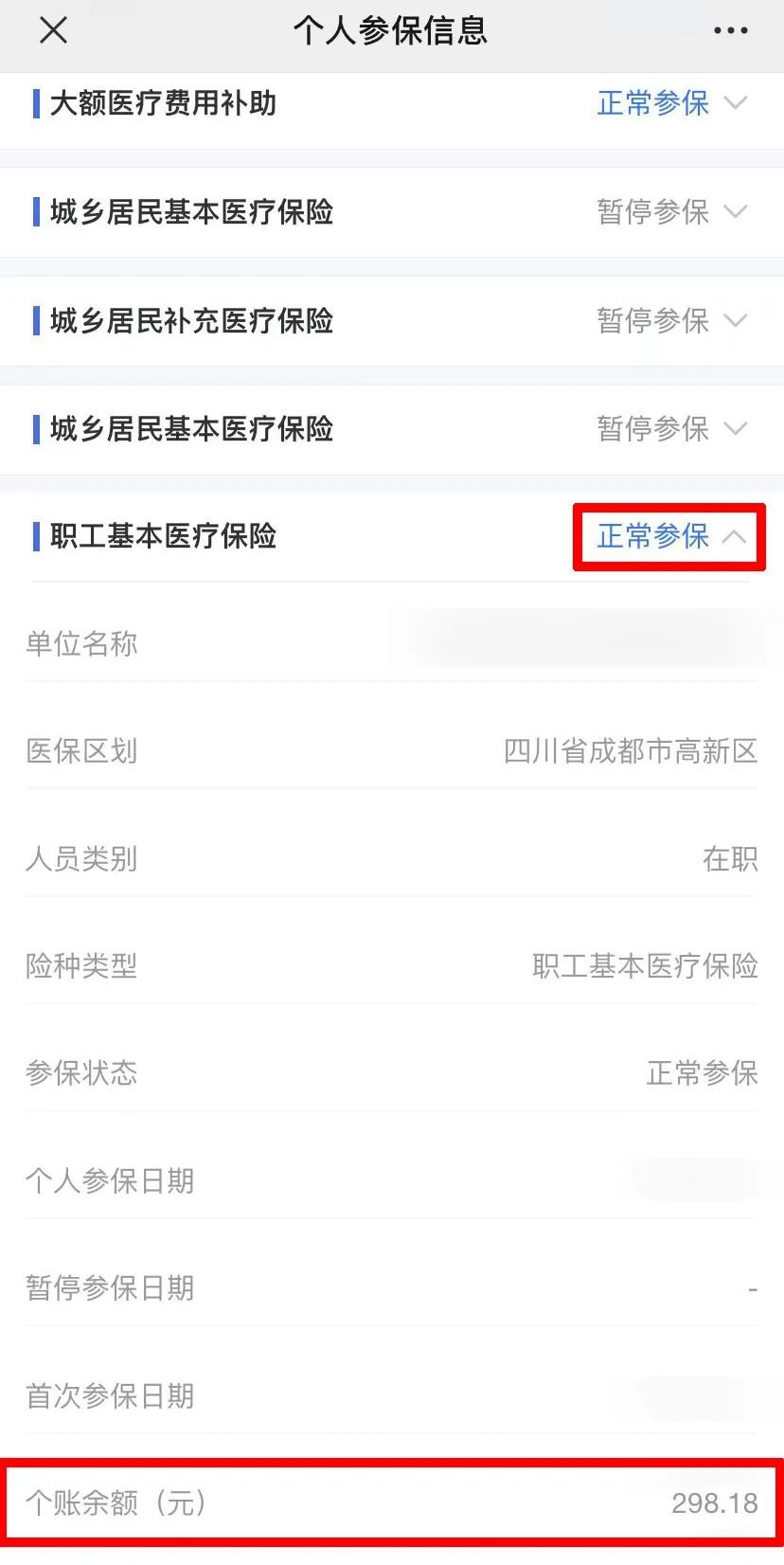Image resolution: width=784 pixels, height=1565 pixels.
Task: Close the 个人参保信息 page
Action: pyautogui.click(x=54, y=31)
